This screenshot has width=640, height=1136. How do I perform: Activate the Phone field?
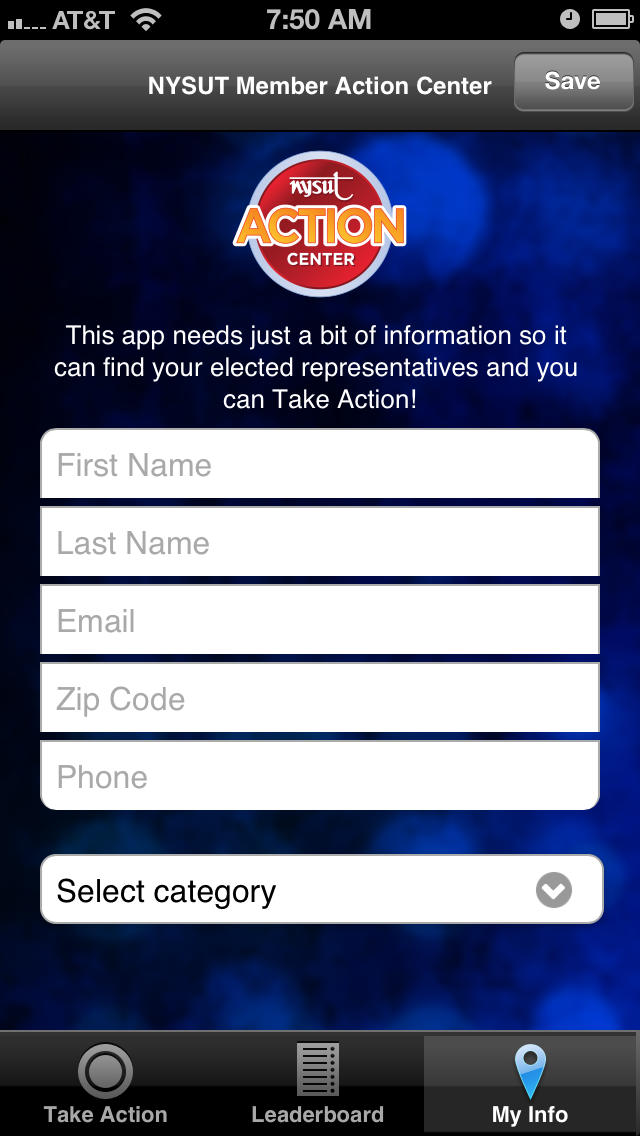point(320,775)
